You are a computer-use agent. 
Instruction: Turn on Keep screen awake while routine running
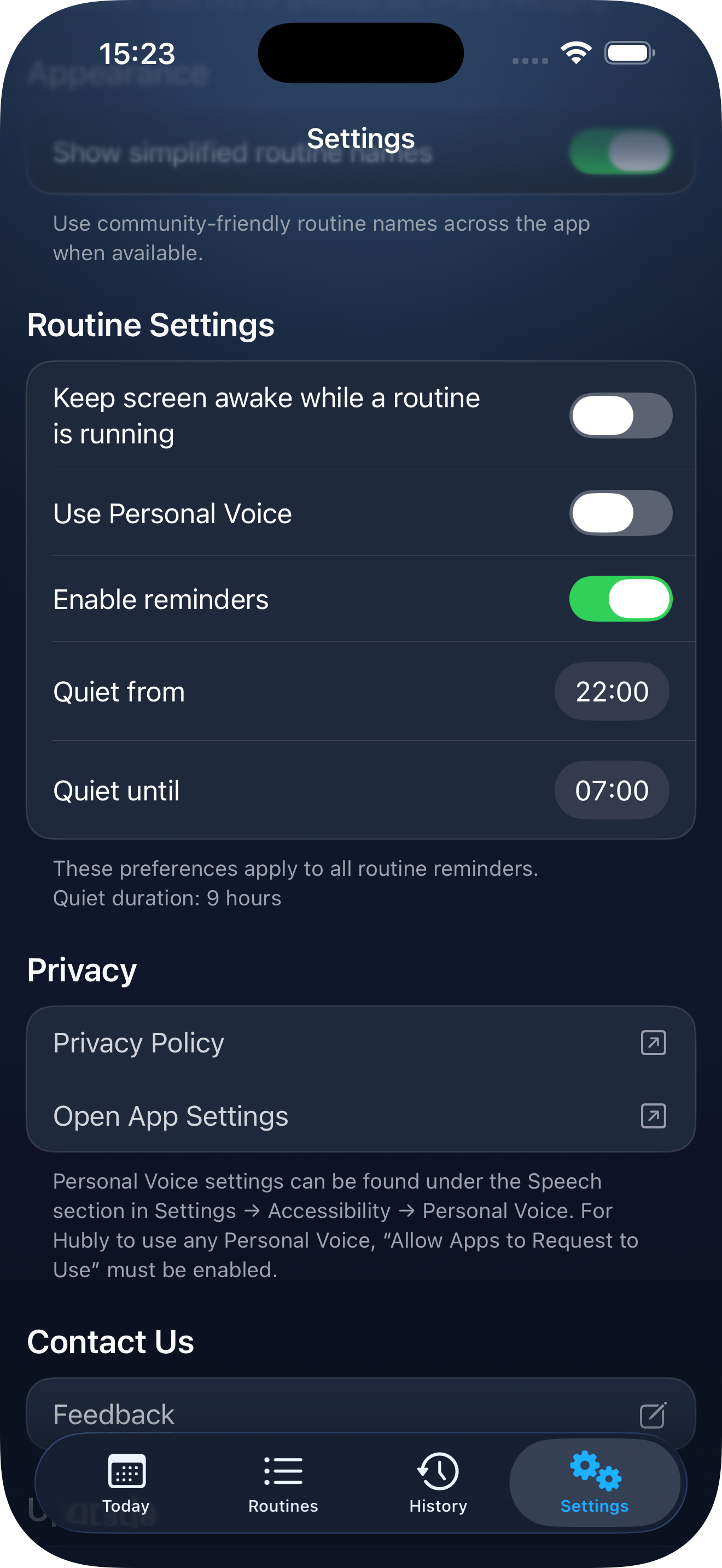pos(620,416)
